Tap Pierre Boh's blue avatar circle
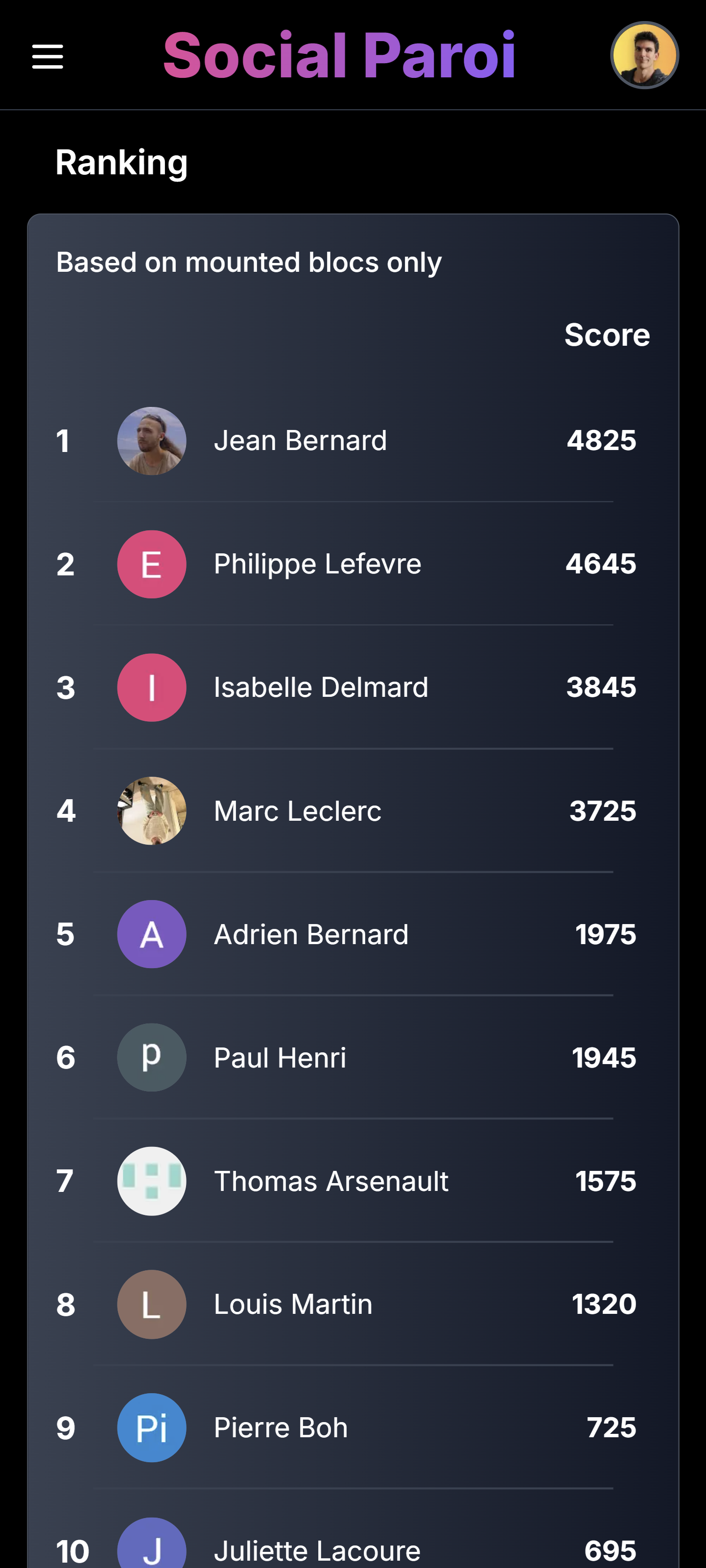This screenshot has width=706, height=1568. click(152, 1427)
